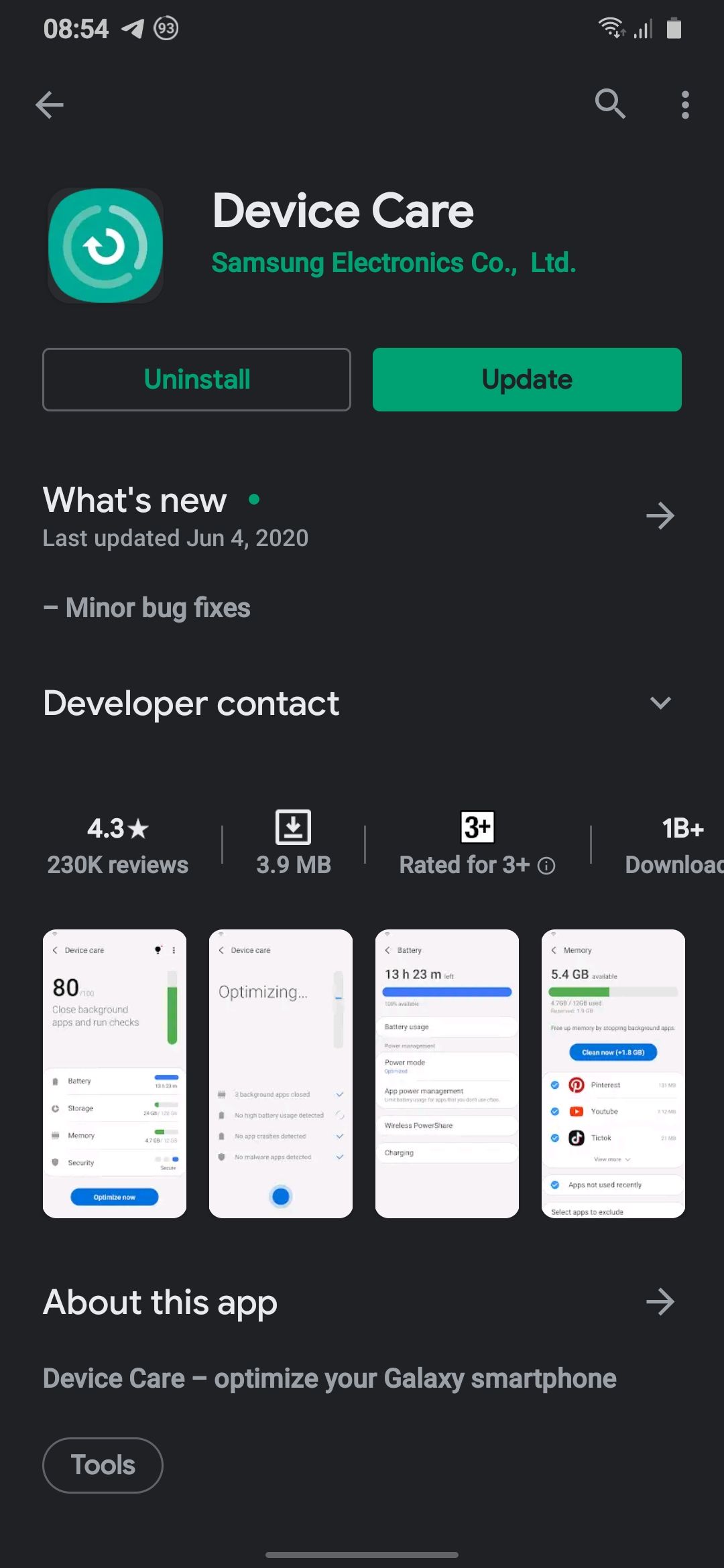Viewport: 724px width, 1568px height.
Task: Open search in the Play Store
Action: click(x=609, y=104)
